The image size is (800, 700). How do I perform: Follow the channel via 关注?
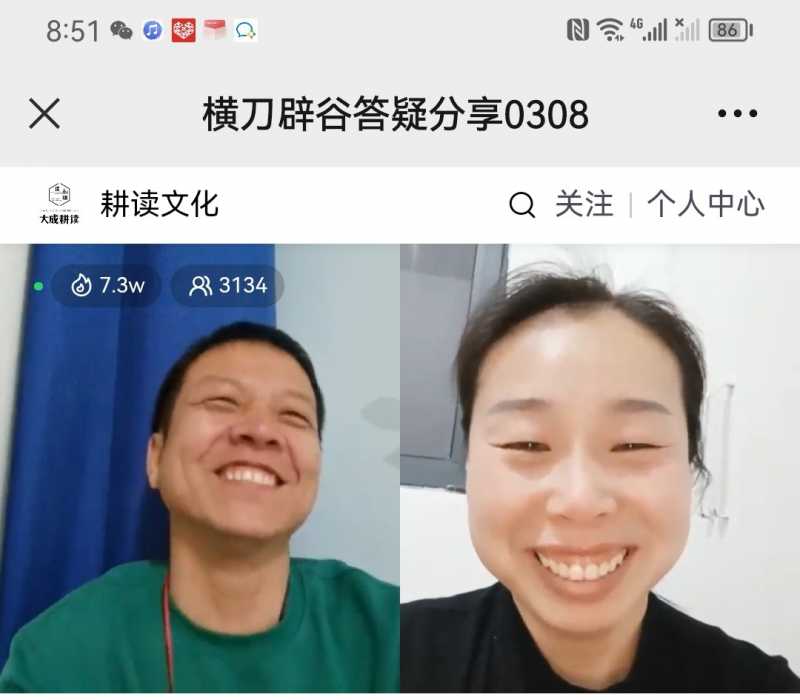click(584, 205)
